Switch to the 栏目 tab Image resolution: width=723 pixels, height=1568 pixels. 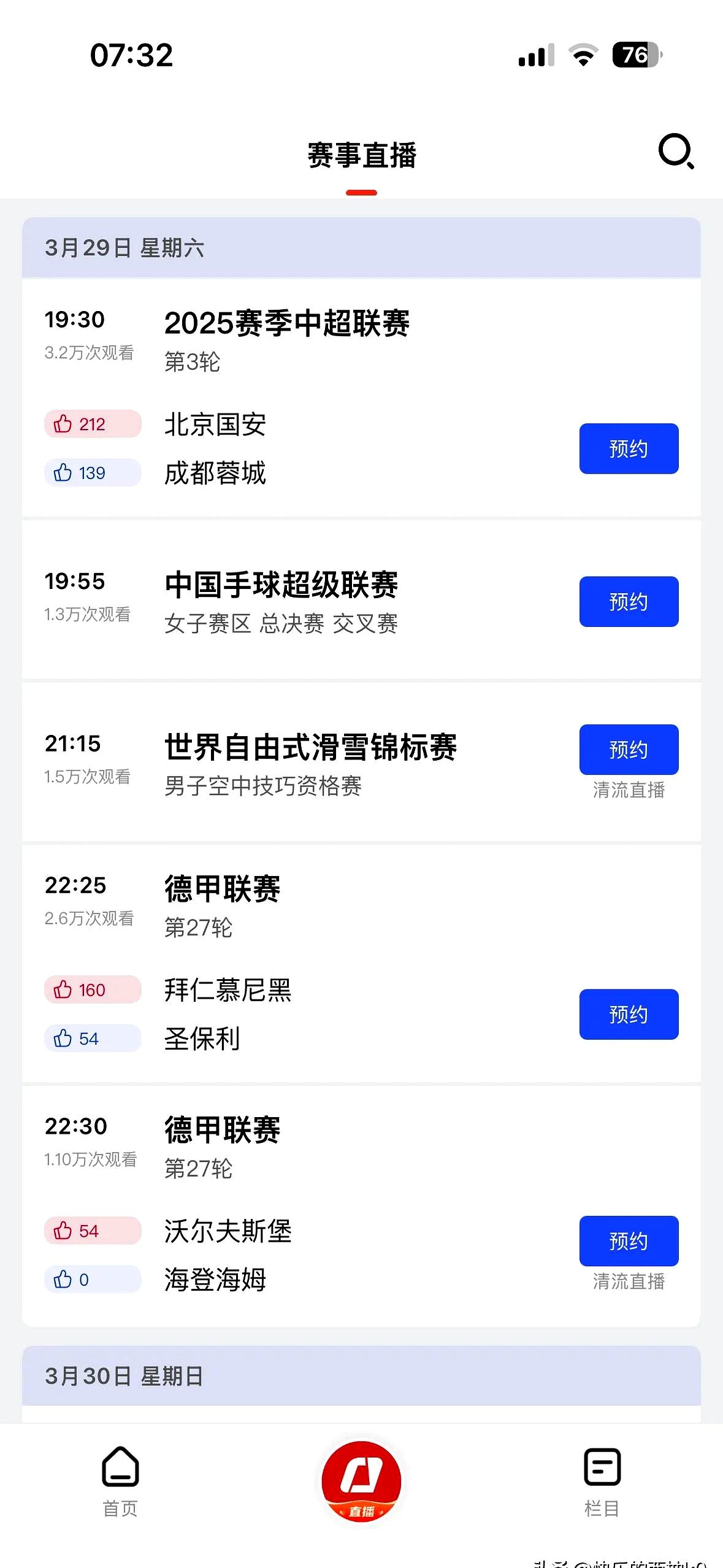pos(602,1480)
